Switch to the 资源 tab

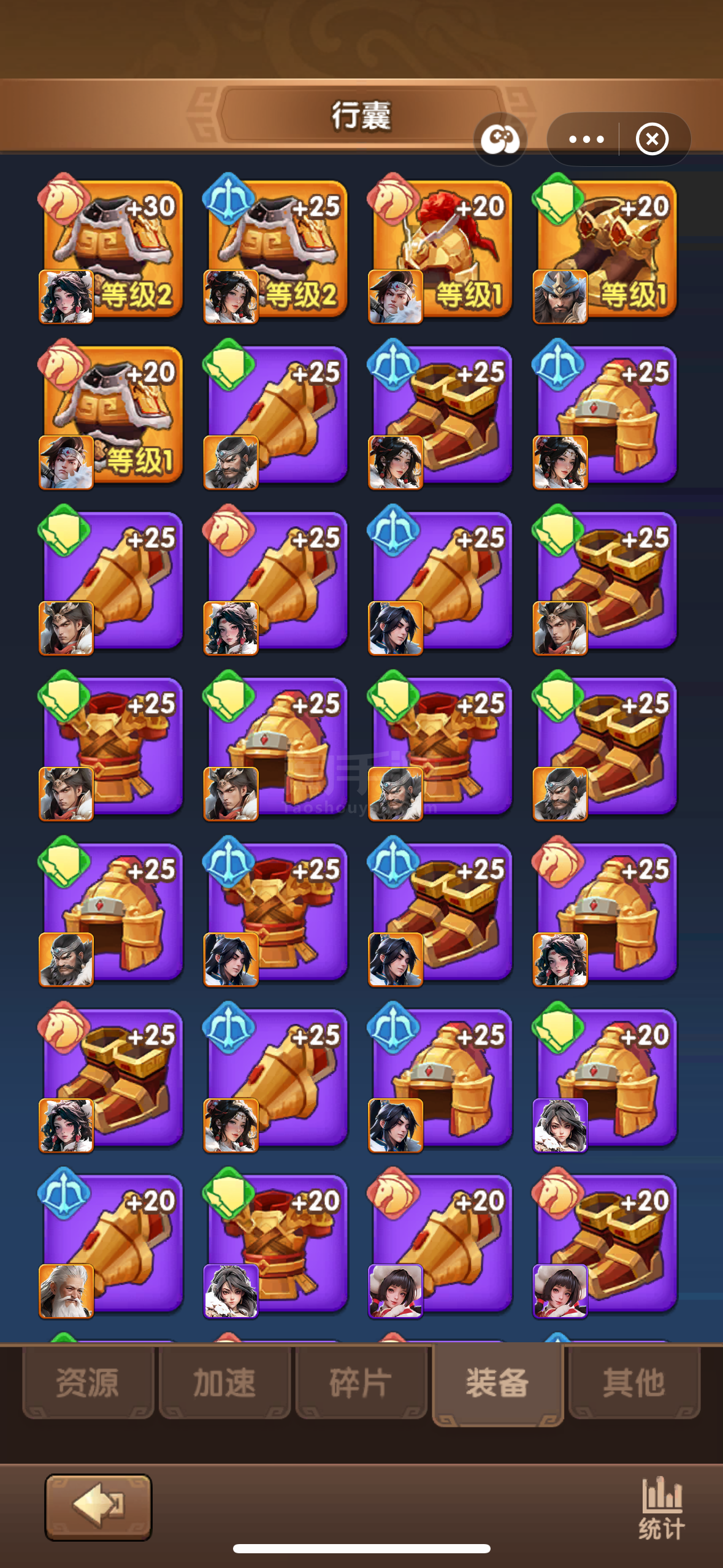pyautogui.click(x=88, y=1383)
